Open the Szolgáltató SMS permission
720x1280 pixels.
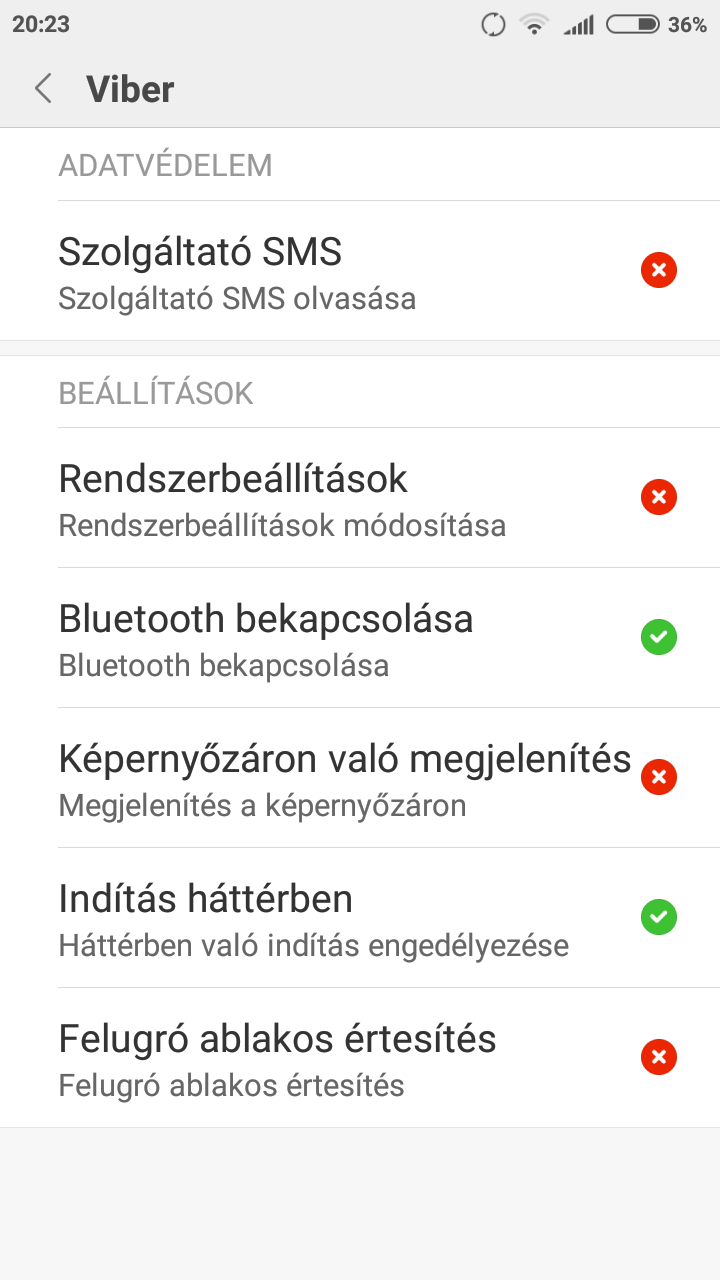360,270
